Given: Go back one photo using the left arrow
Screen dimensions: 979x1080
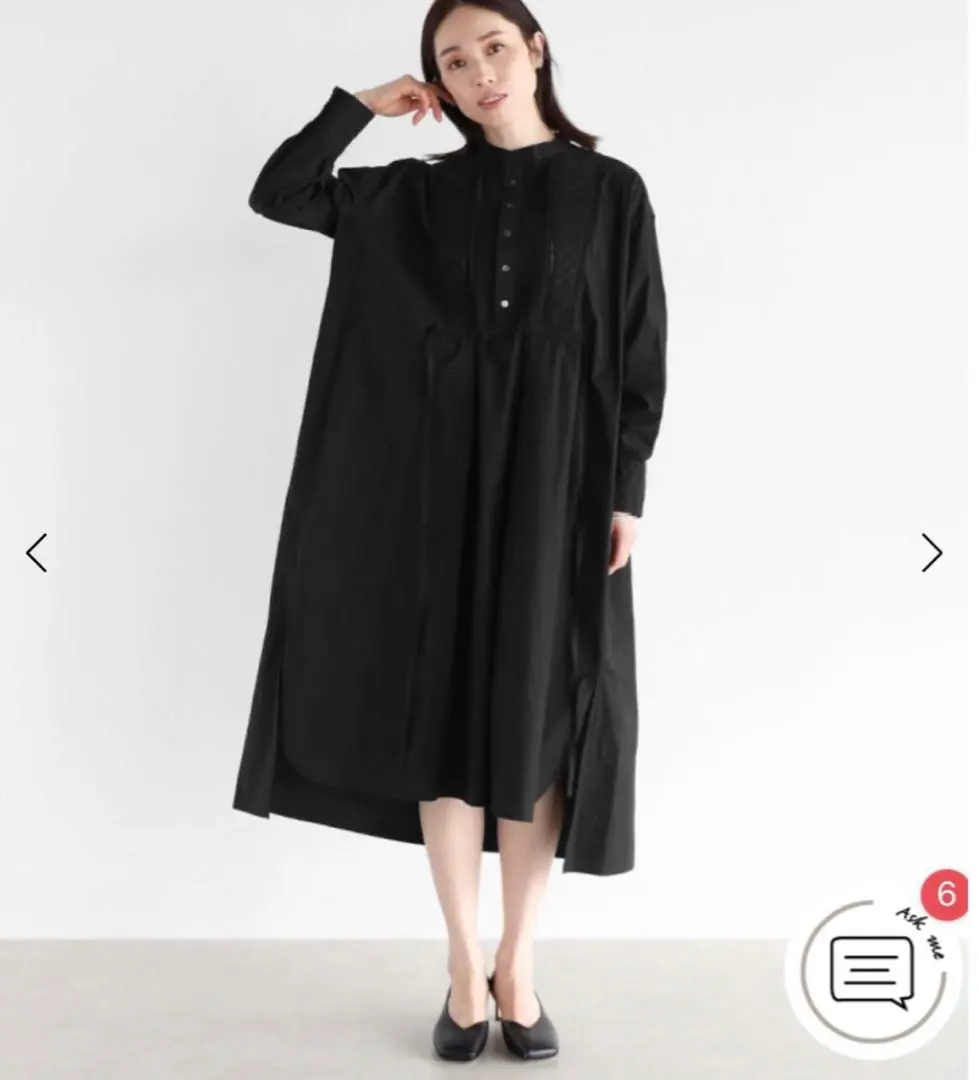Looking at the screenshot, I should click(37, 551).
